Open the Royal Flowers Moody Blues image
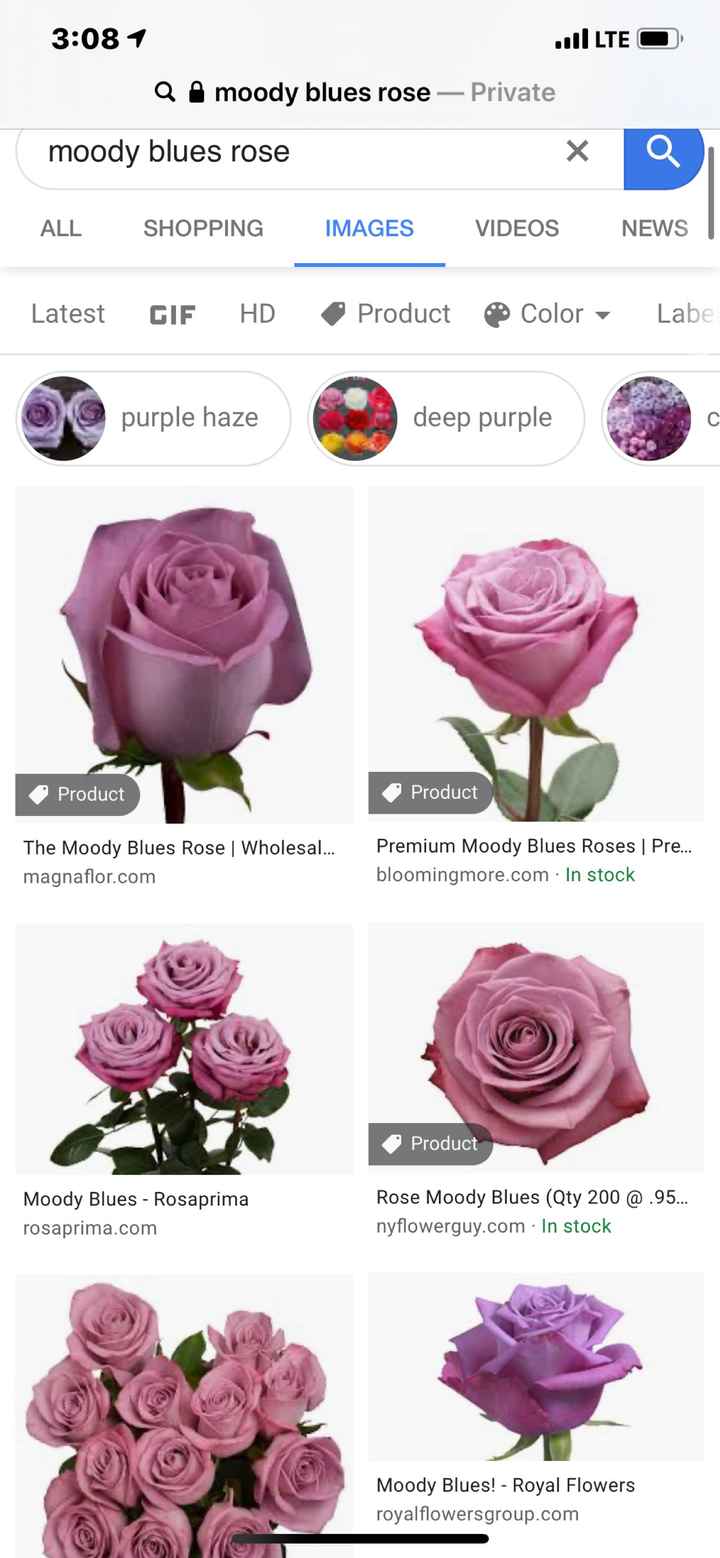 click(x=536, y=1366)
